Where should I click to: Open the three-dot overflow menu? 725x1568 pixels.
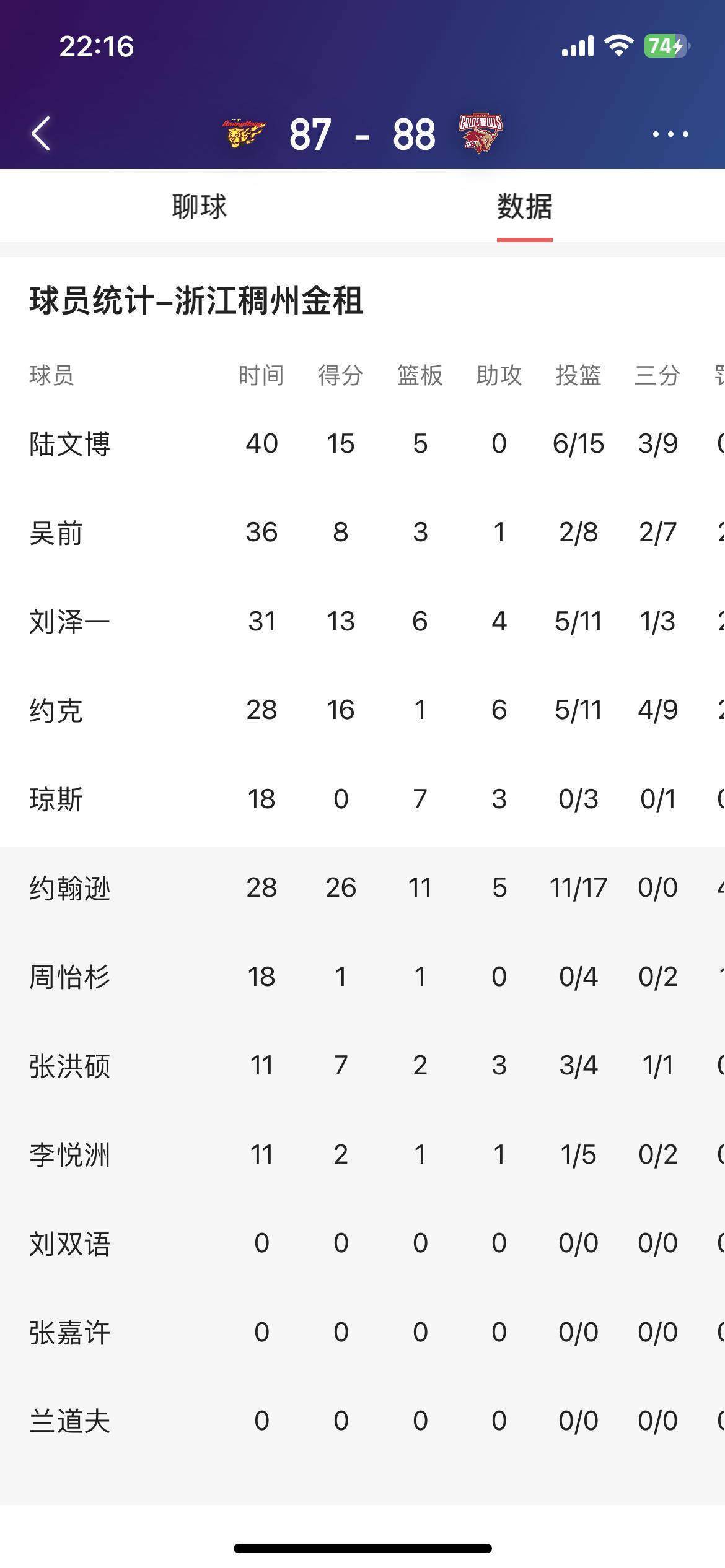pyautogui.click(x=670, y=134)
